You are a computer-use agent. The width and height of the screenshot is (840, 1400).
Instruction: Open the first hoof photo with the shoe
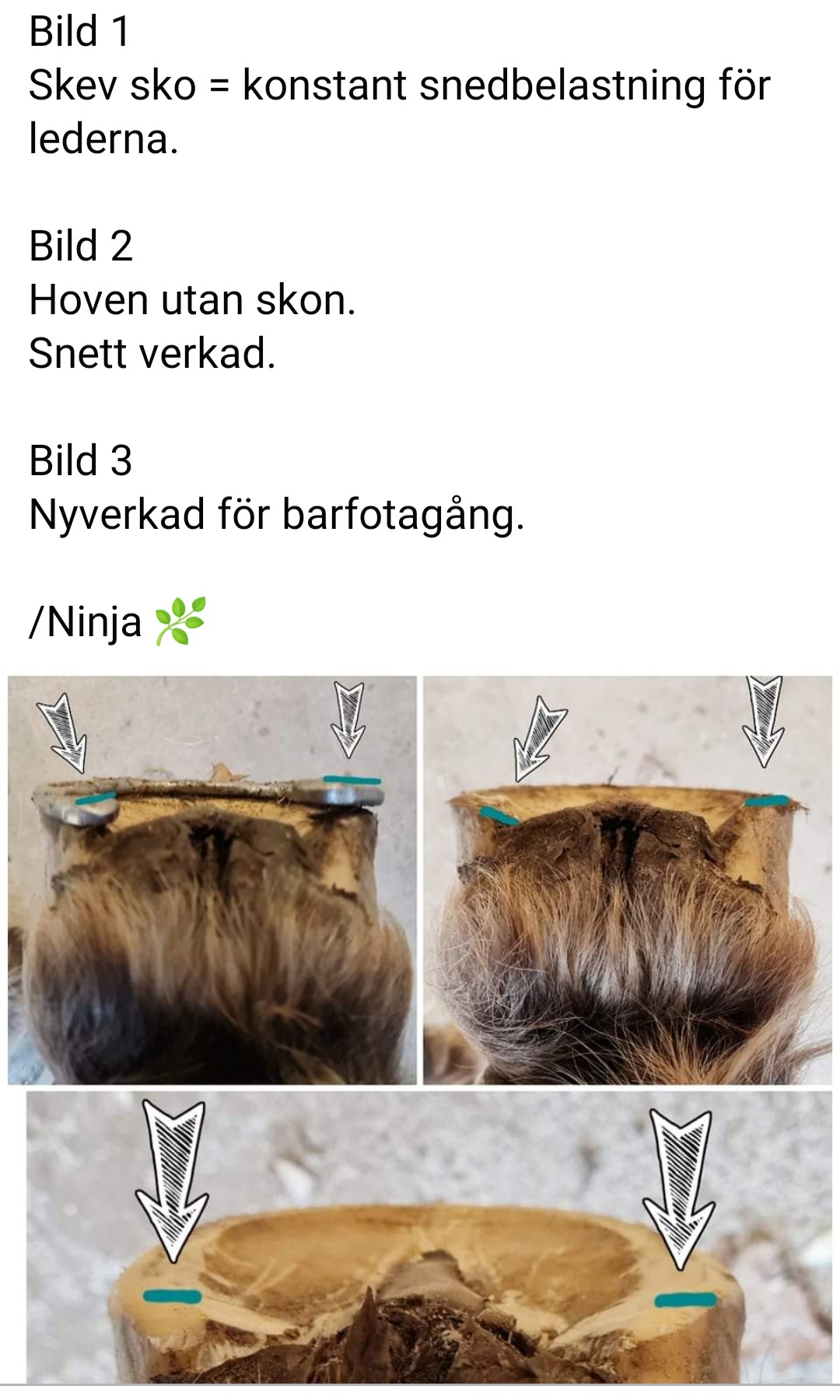pos(212,880)
